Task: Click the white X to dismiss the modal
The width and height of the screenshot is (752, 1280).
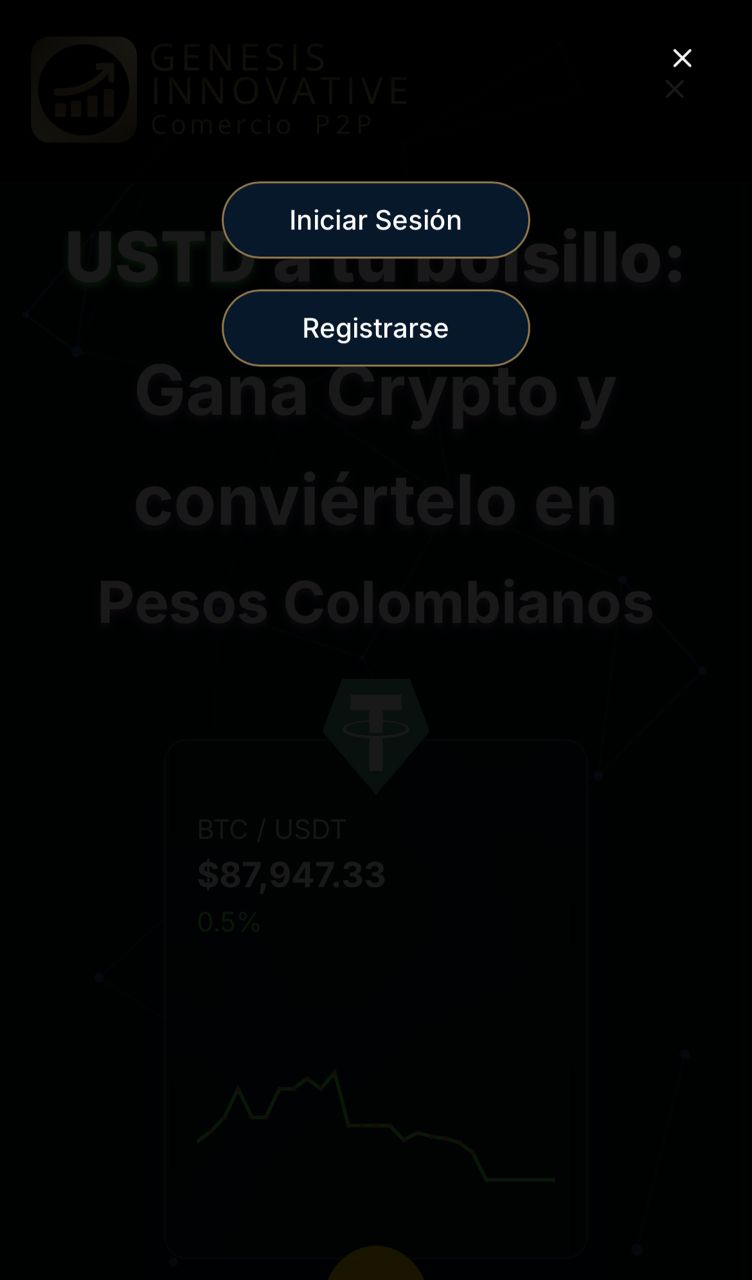Action: pyautogui.click(x=682, y=58)
